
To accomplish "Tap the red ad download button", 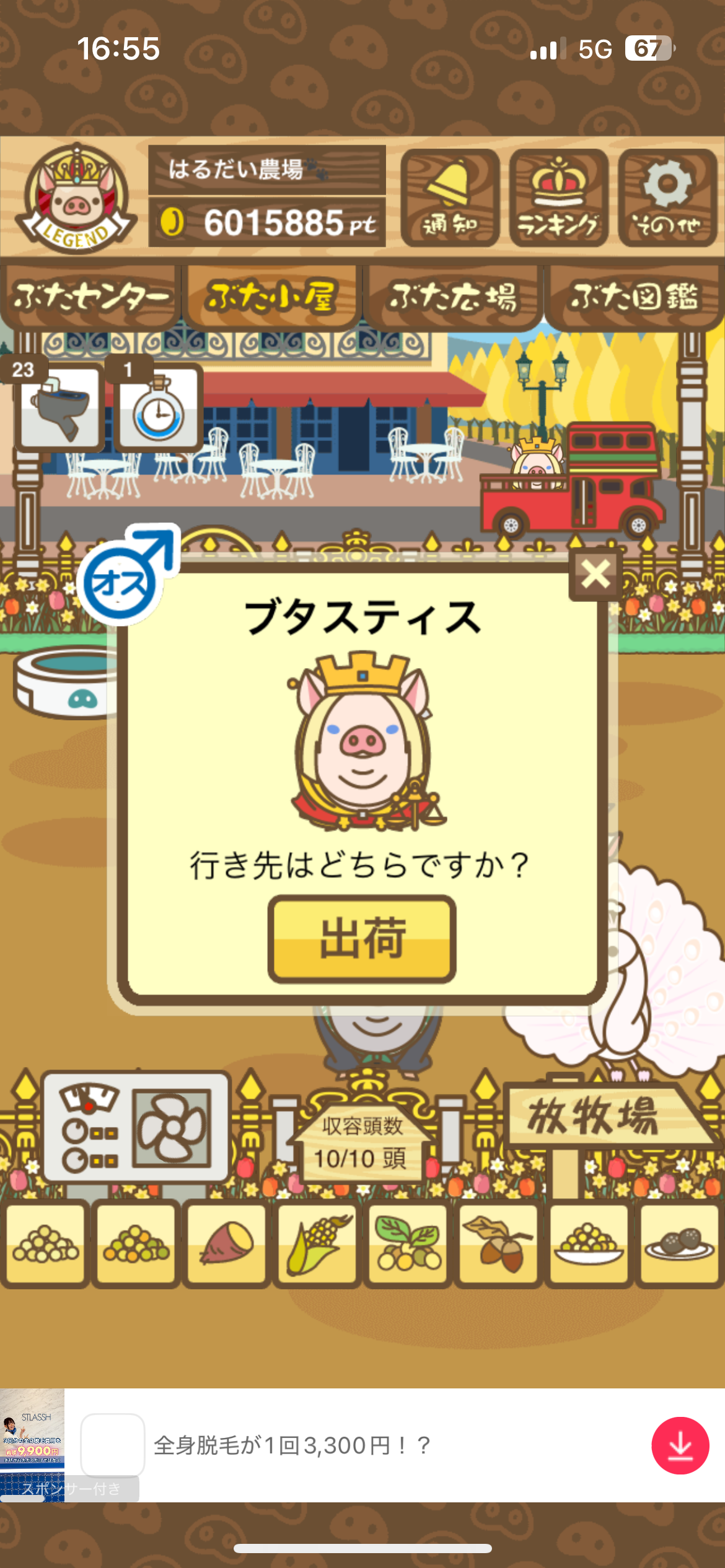I will coord(680,1445).
